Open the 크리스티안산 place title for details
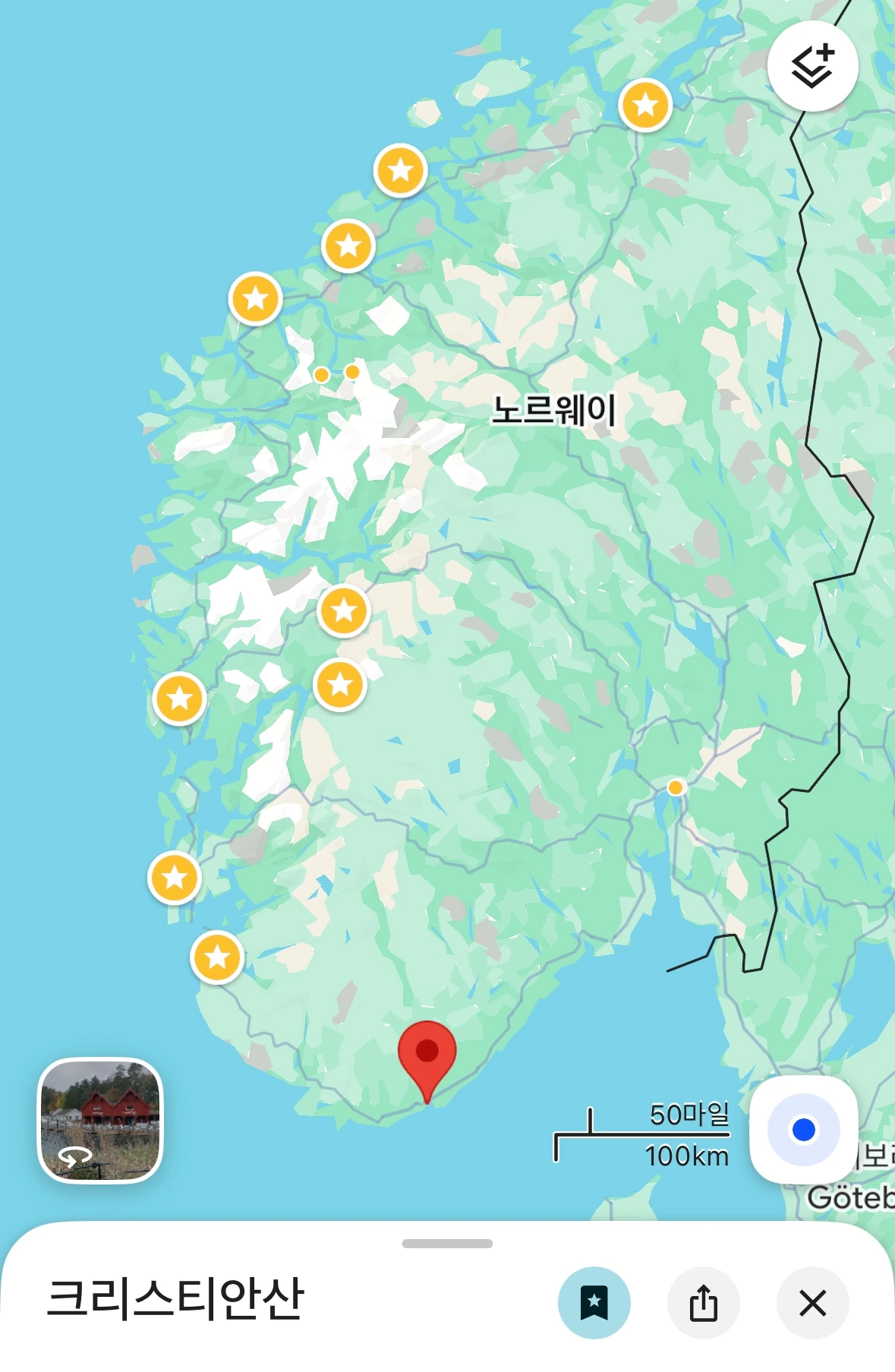The image size is (895, 1372). [x=175, y=1299]
